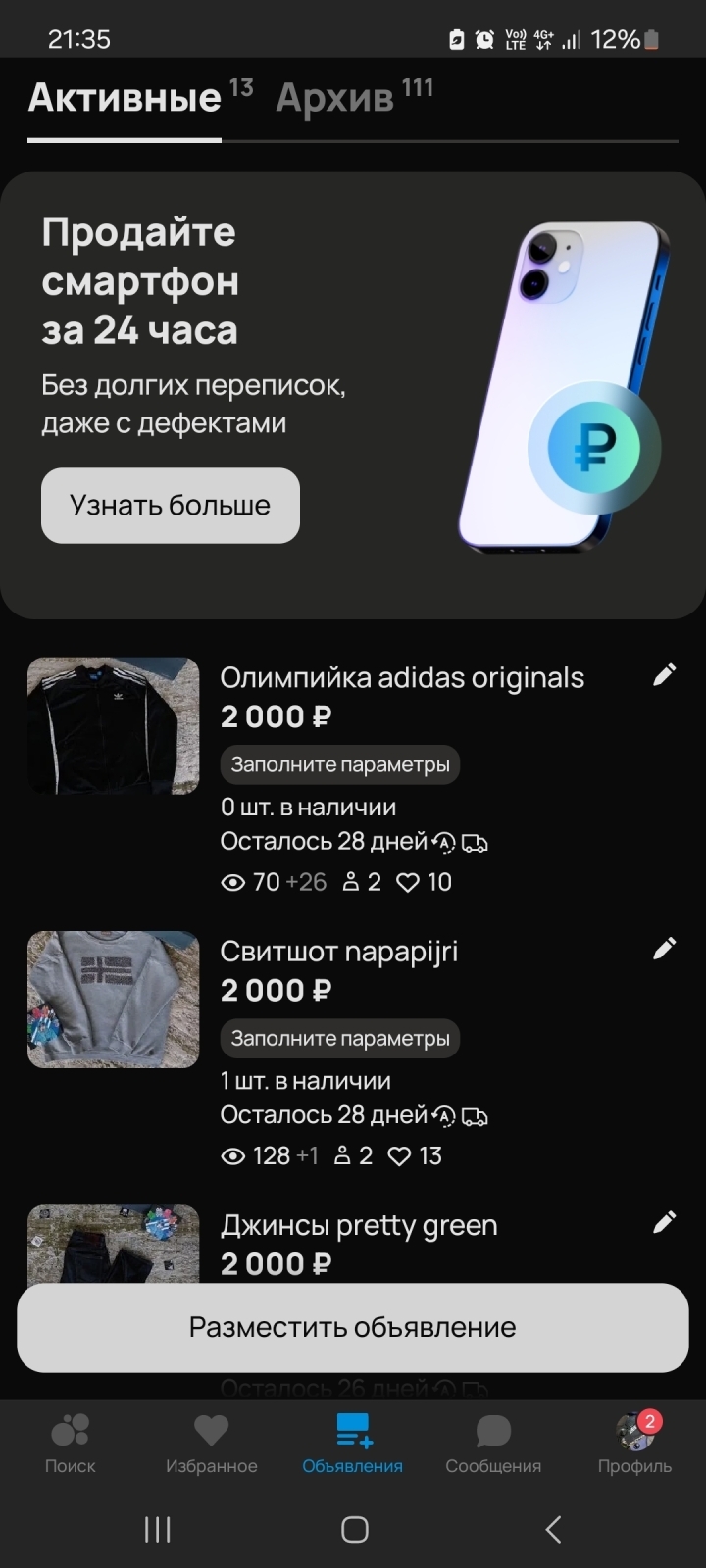Tap the Узнать больше button
Viewport: 706px width, 1568px height.
[x=170, y=506]
